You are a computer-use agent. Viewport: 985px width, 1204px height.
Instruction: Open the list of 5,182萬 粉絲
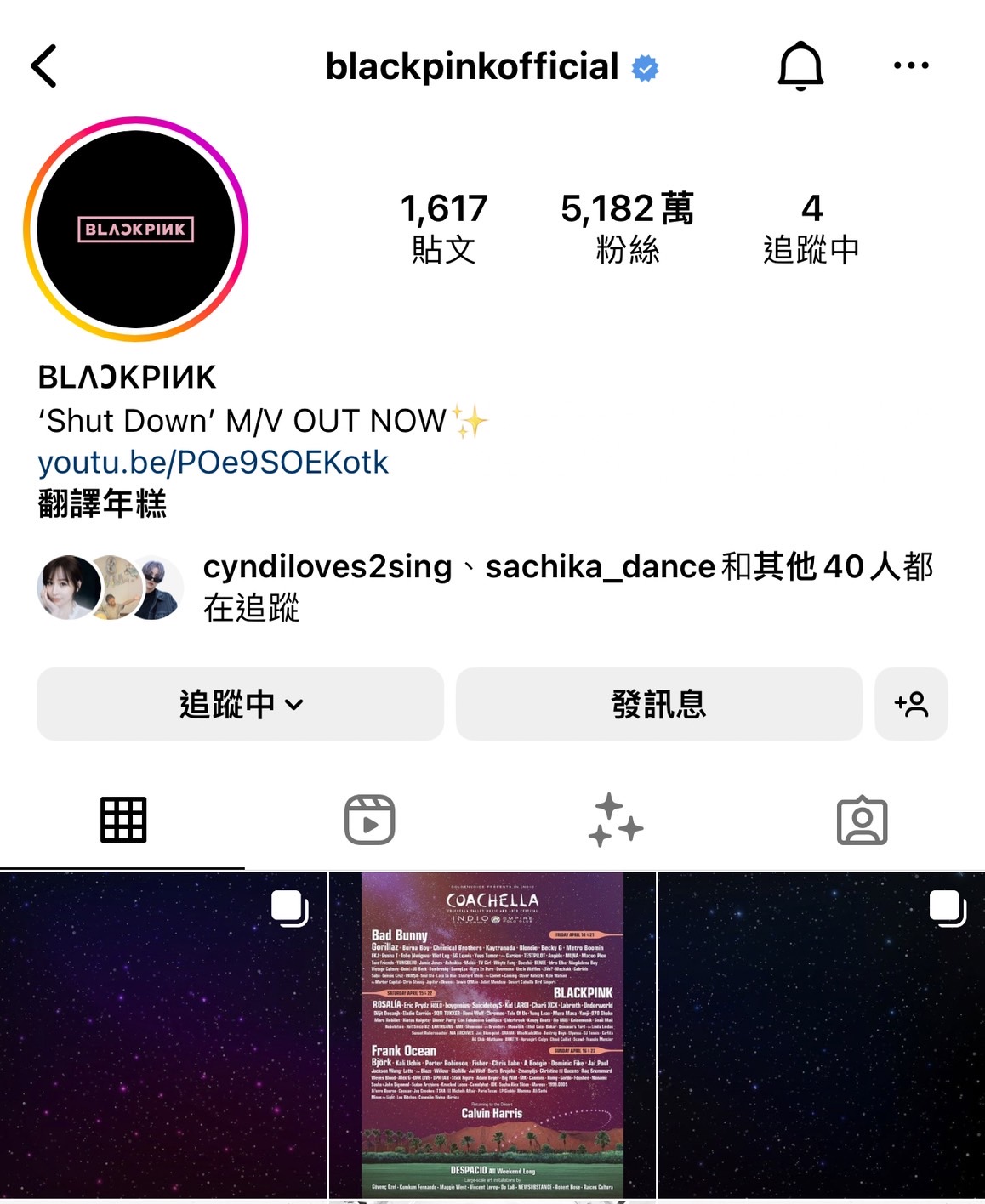[627, 227]
